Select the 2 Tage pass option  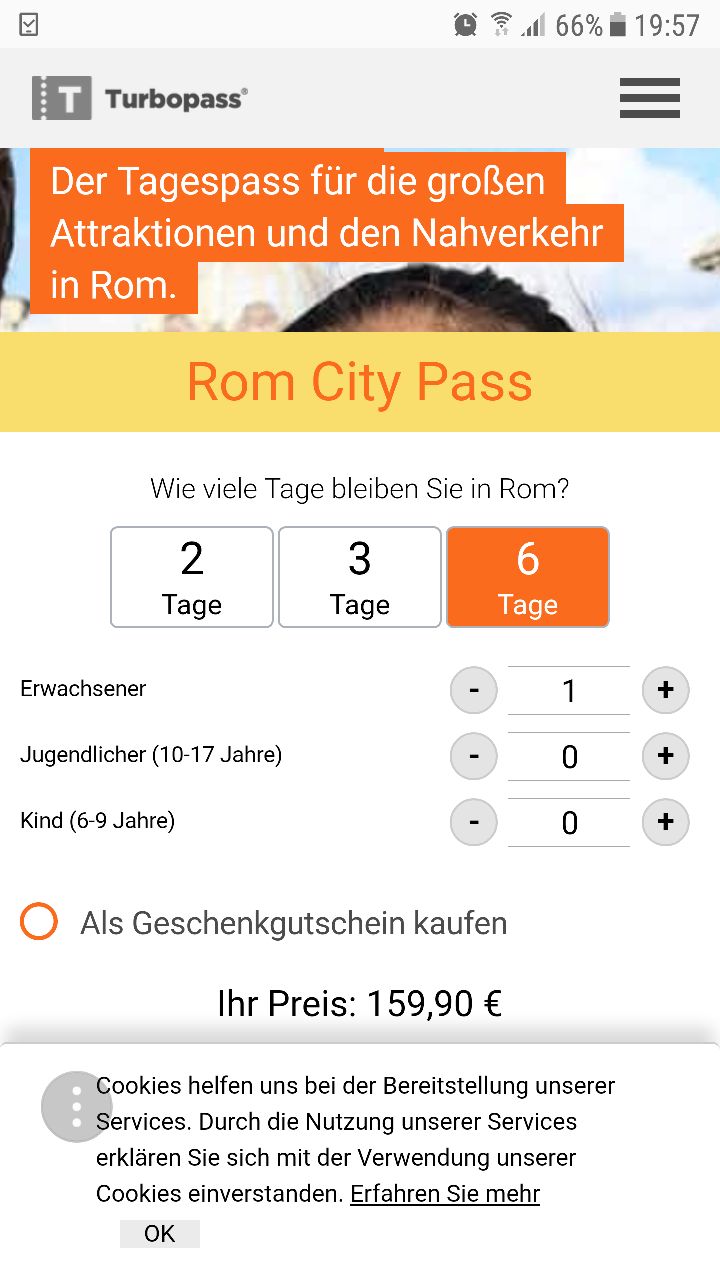click(x=192, y=577)
